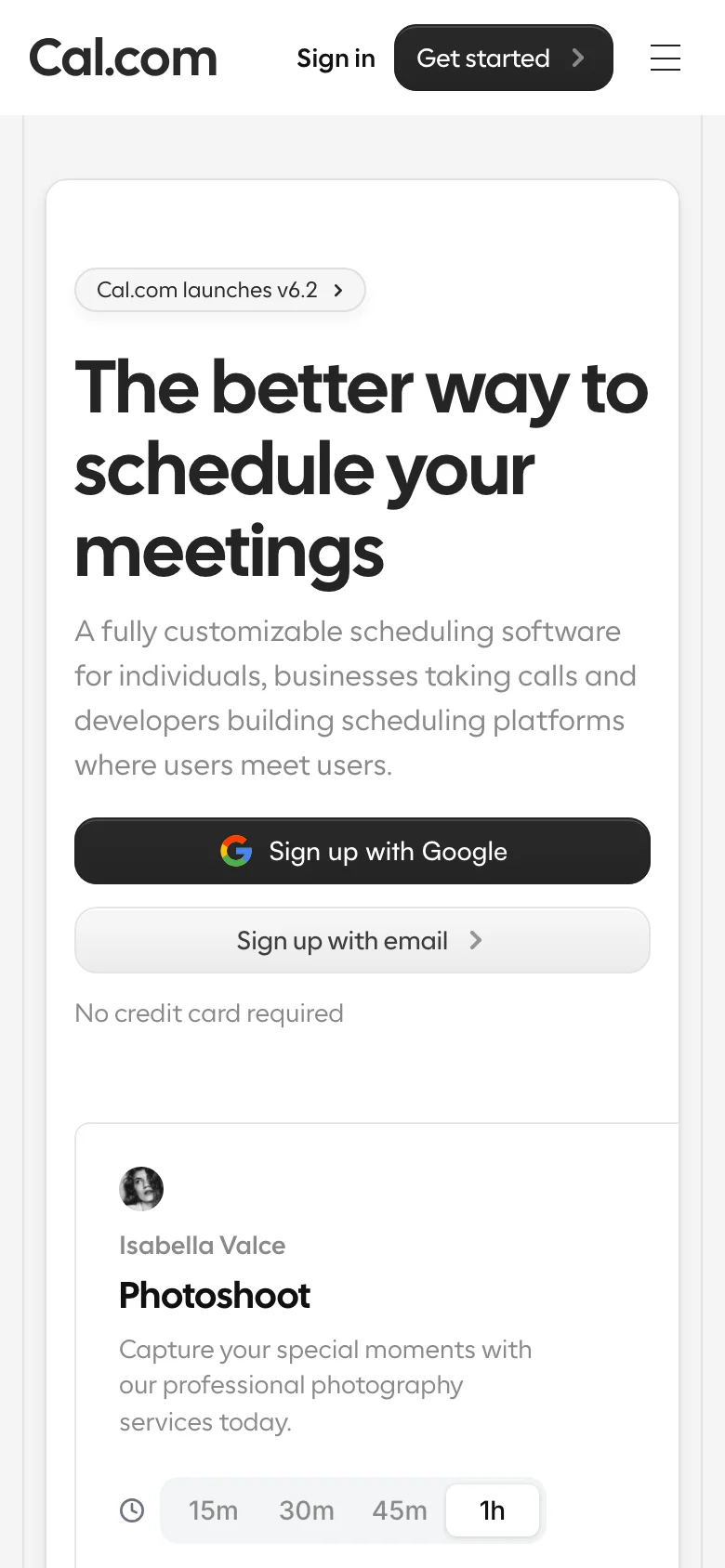
Task: Switch to the 45m duration
Action: point(400,1510)
